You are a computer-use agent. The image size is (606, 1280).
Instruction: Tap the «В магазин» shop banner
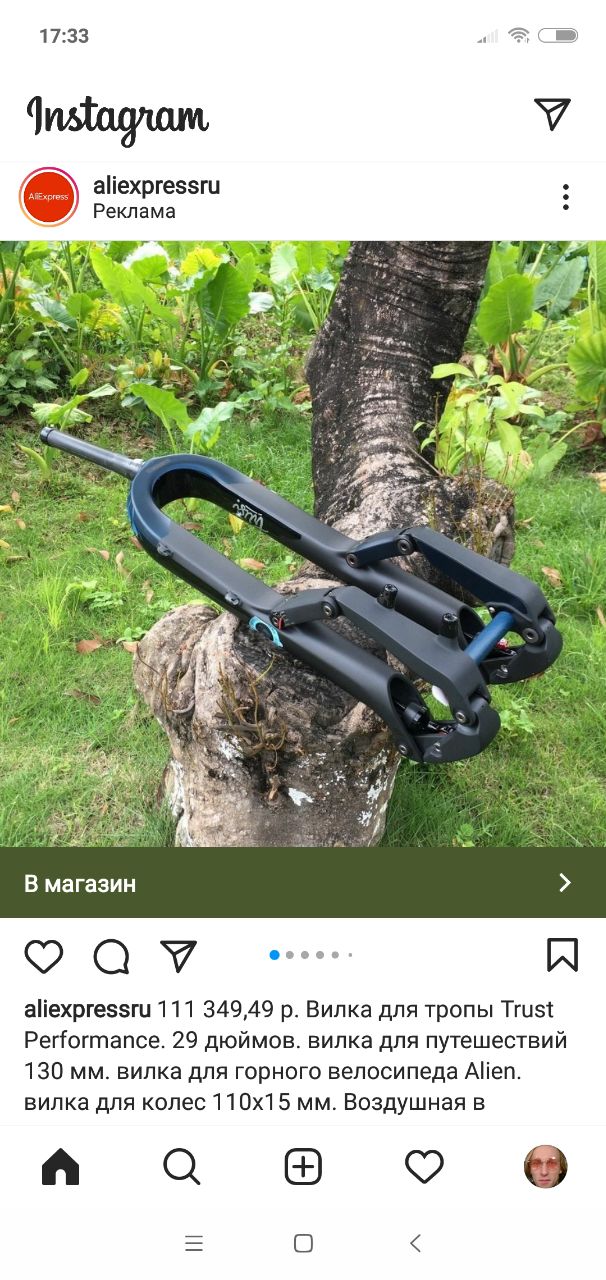pos(303,883)
